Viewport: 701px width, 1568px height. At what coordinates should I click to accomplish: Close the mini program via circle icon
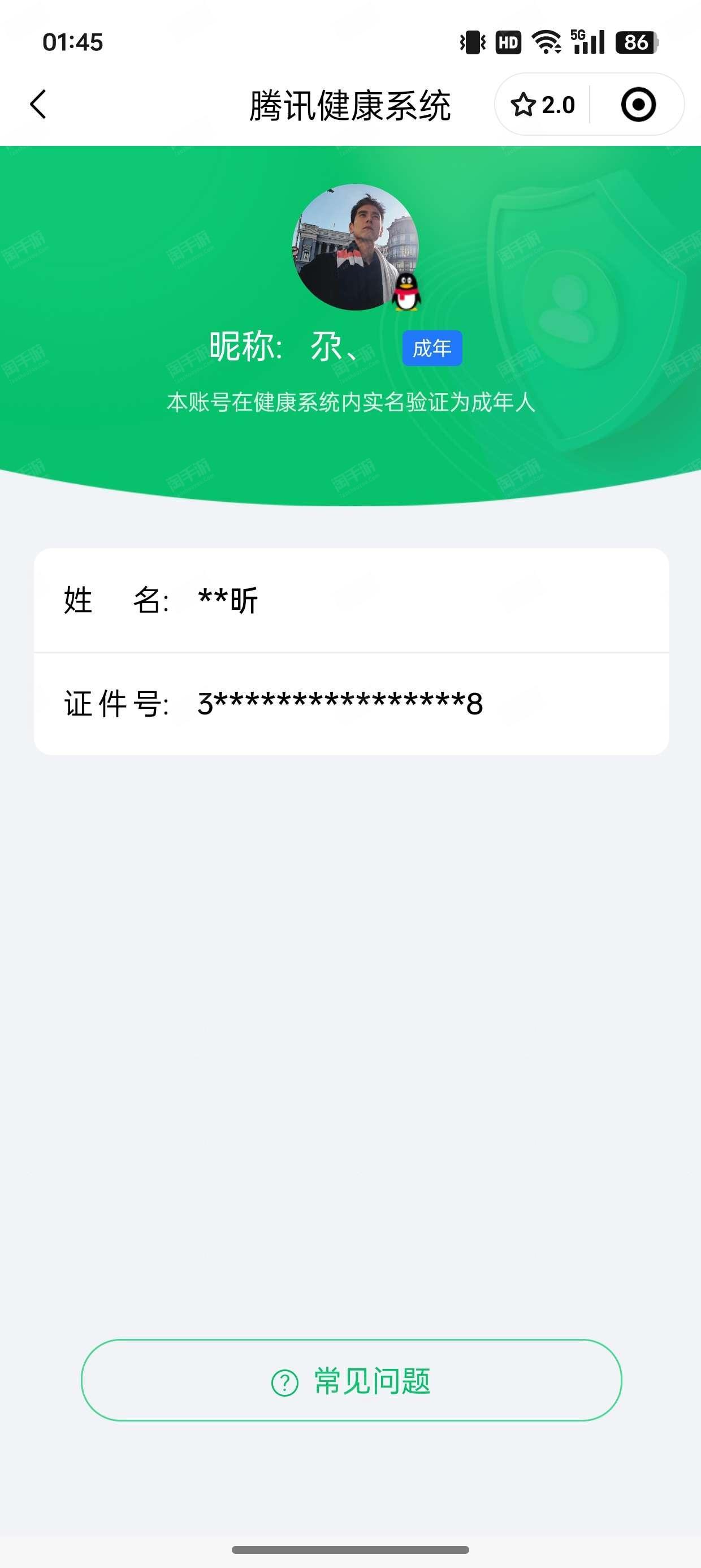[638, 105]
